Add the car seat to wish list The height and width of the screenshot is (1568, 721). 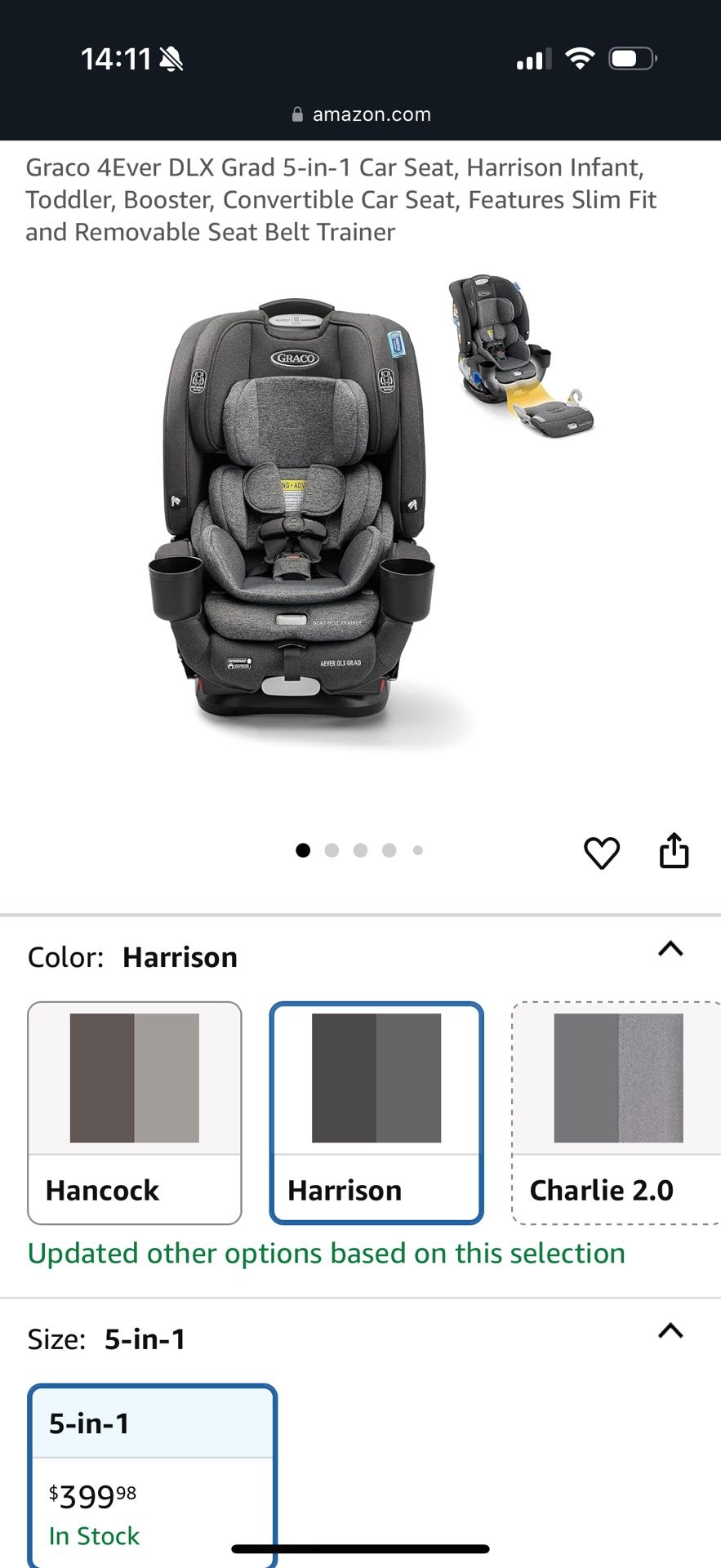(602, 853)
